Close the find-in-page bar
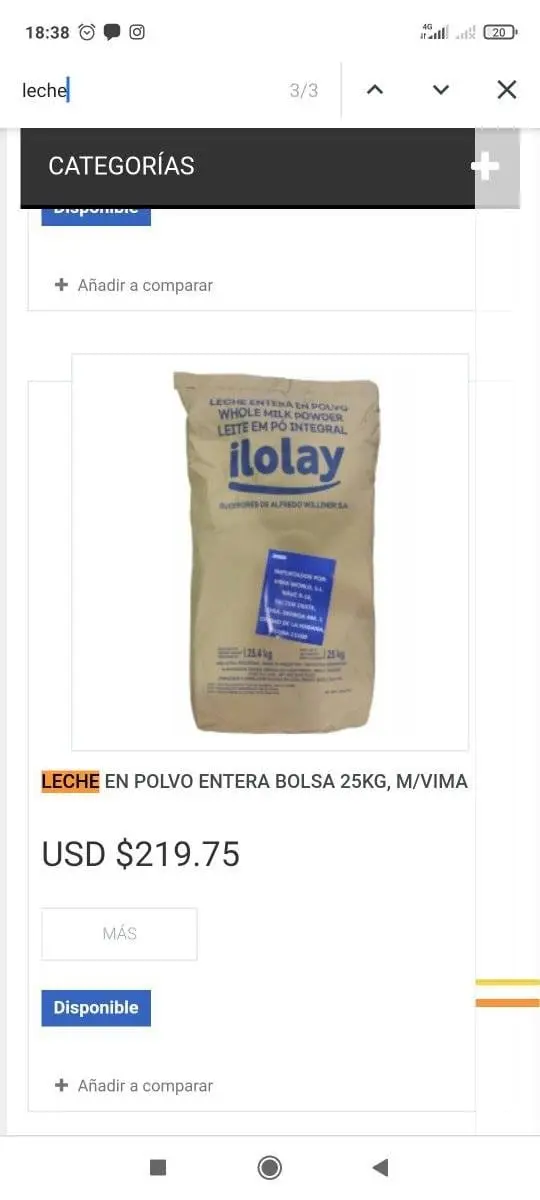The height and width of the screenshot is (1200, 540). coord(507,90)
